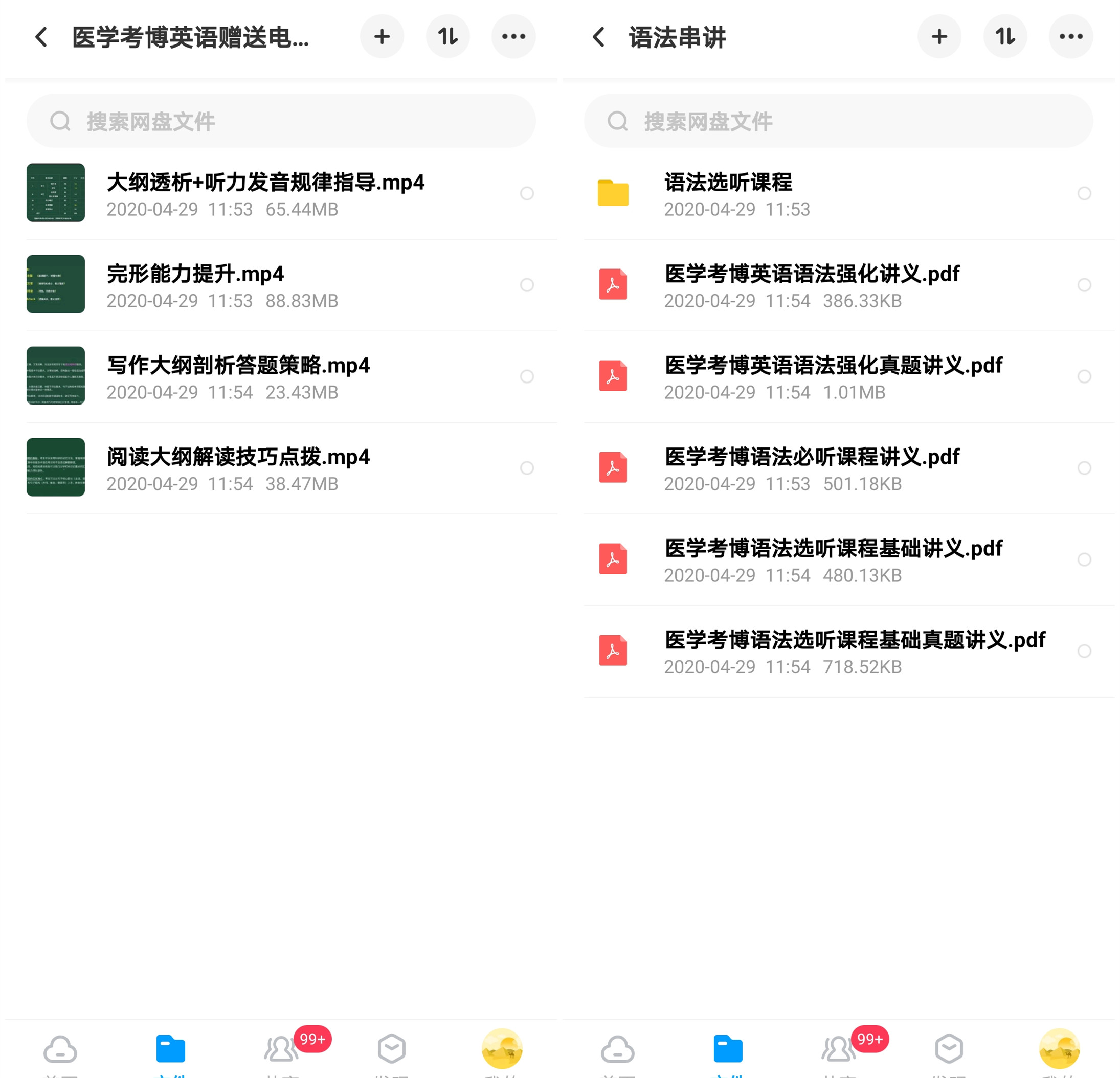Open sort options in 医学考博英语赠送电... header
This screenshot has height=1078, width=1120.
pos(447,37)
